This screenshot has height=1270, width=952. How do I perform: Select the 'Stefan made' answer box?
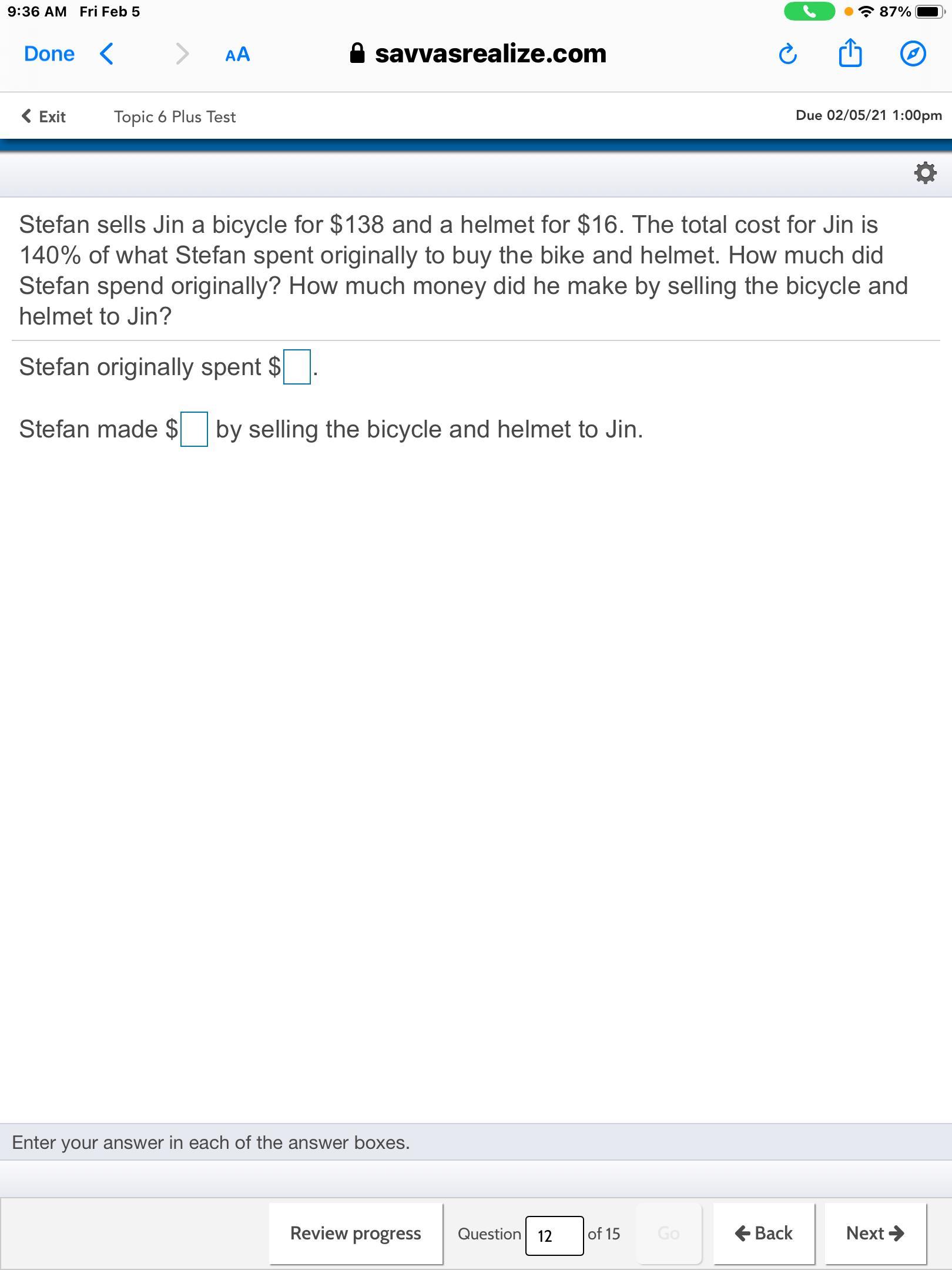click(194, 429)
